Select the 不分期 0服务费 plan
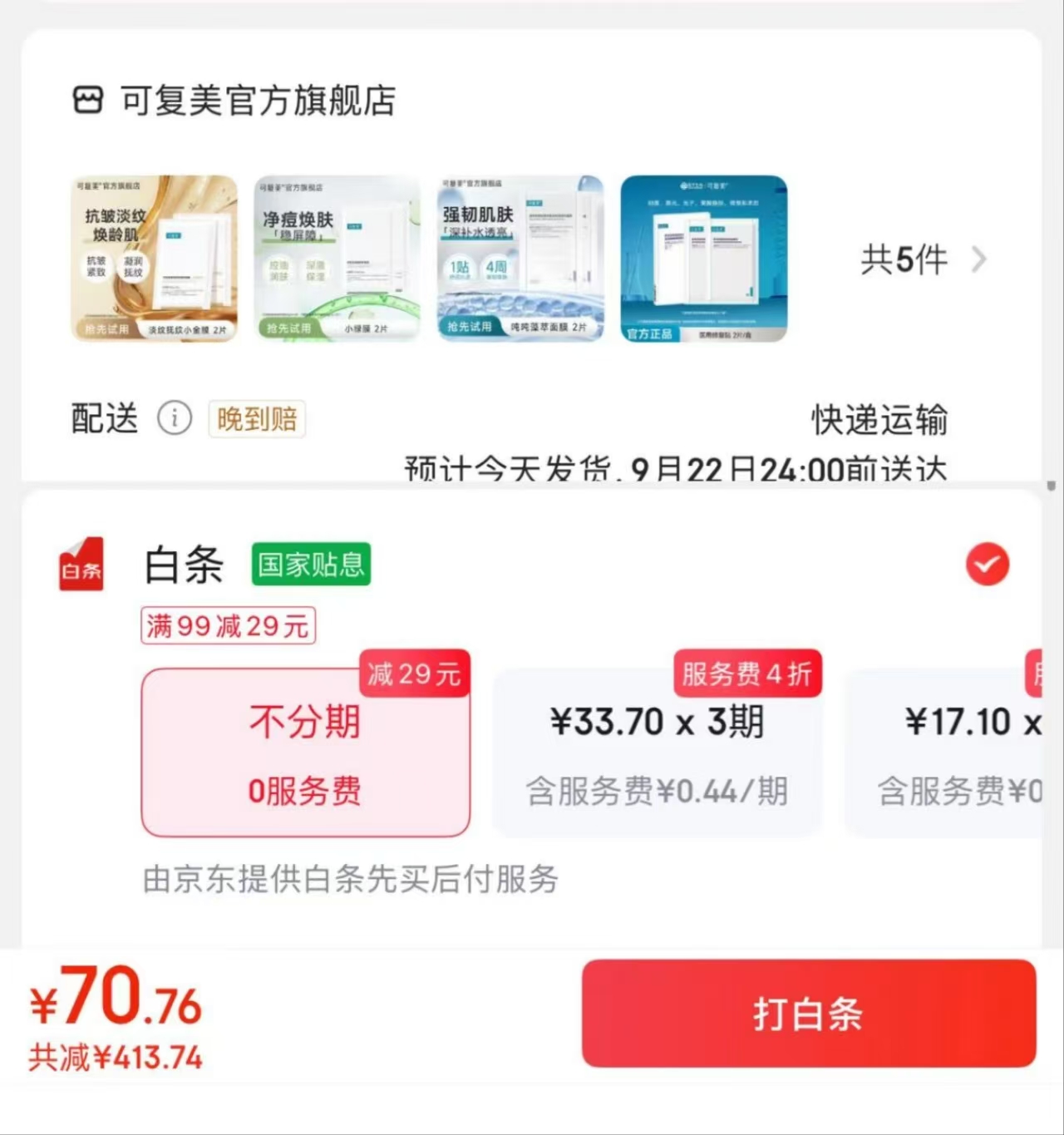The height and width of the screenshot is (1135, 1064). coord(305,753)
